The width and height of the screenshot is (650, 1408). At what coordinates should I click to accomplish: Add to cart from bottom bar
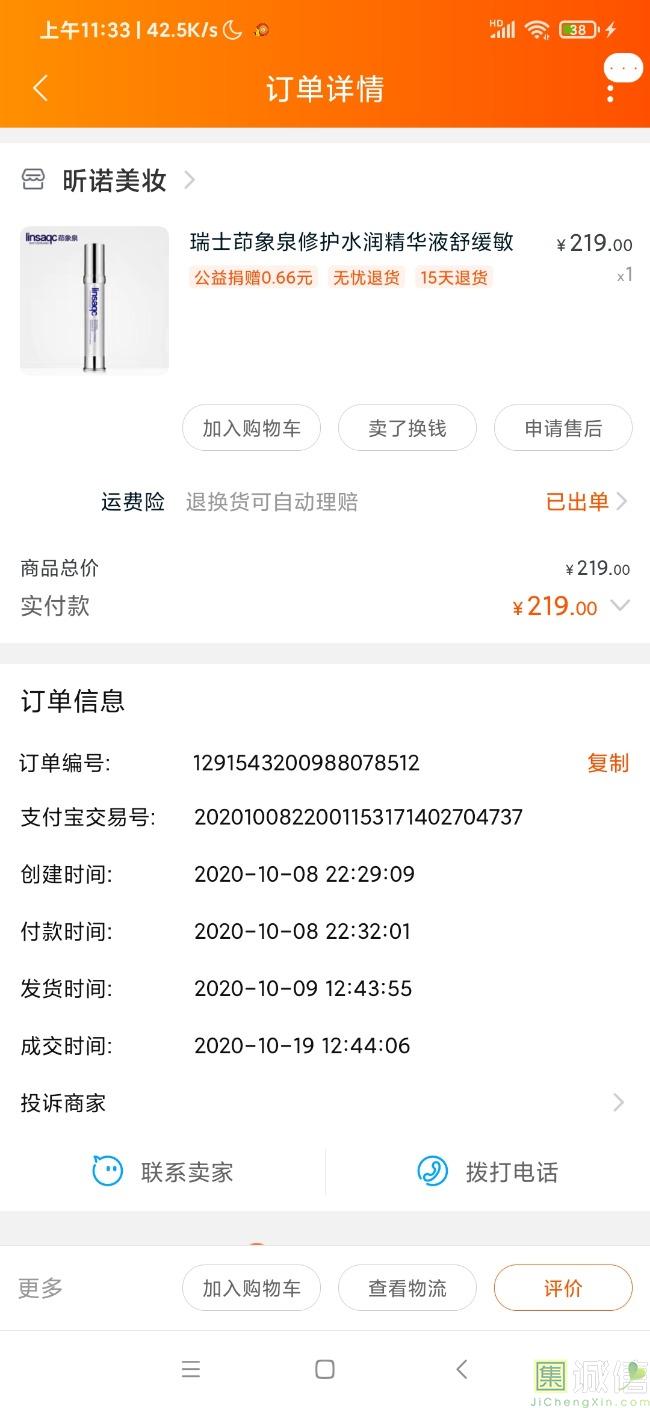coord(251,1288)
